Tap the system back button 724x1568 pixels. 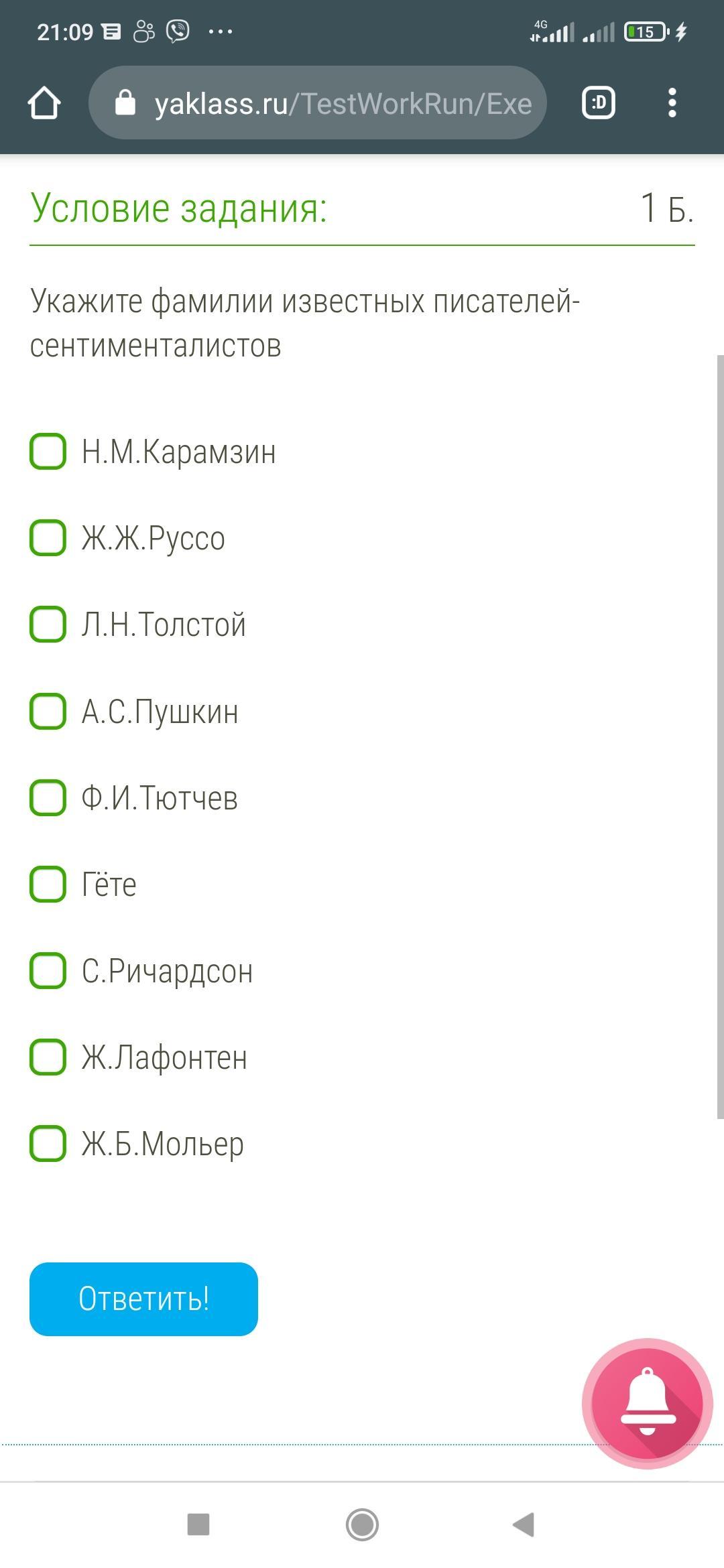[x=524, y=1524]
